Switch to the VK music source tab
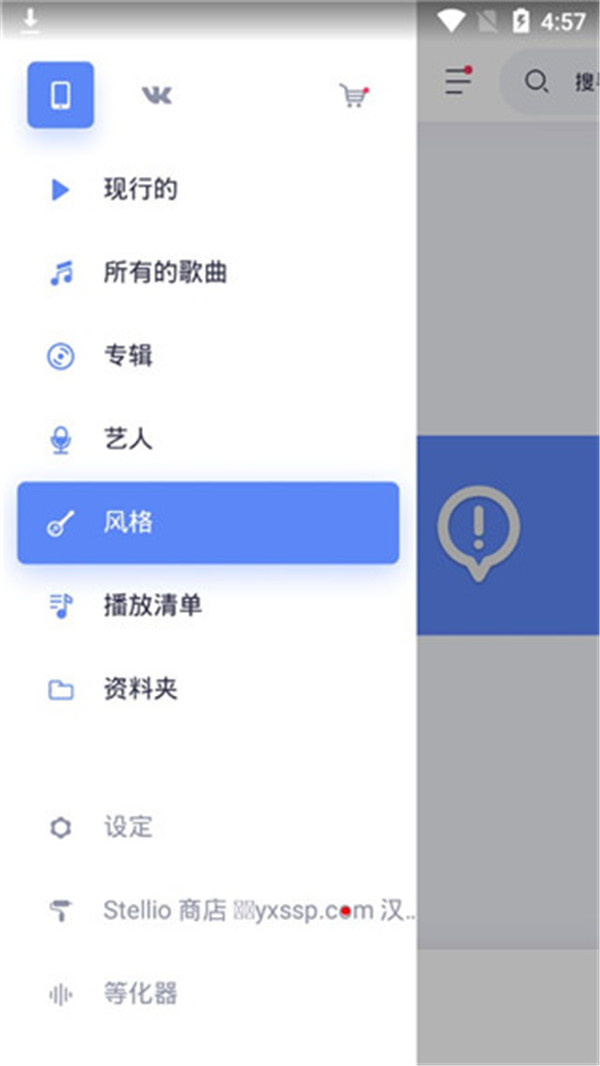Screen dimensions: 600x1066 click(x=156, y=95)
